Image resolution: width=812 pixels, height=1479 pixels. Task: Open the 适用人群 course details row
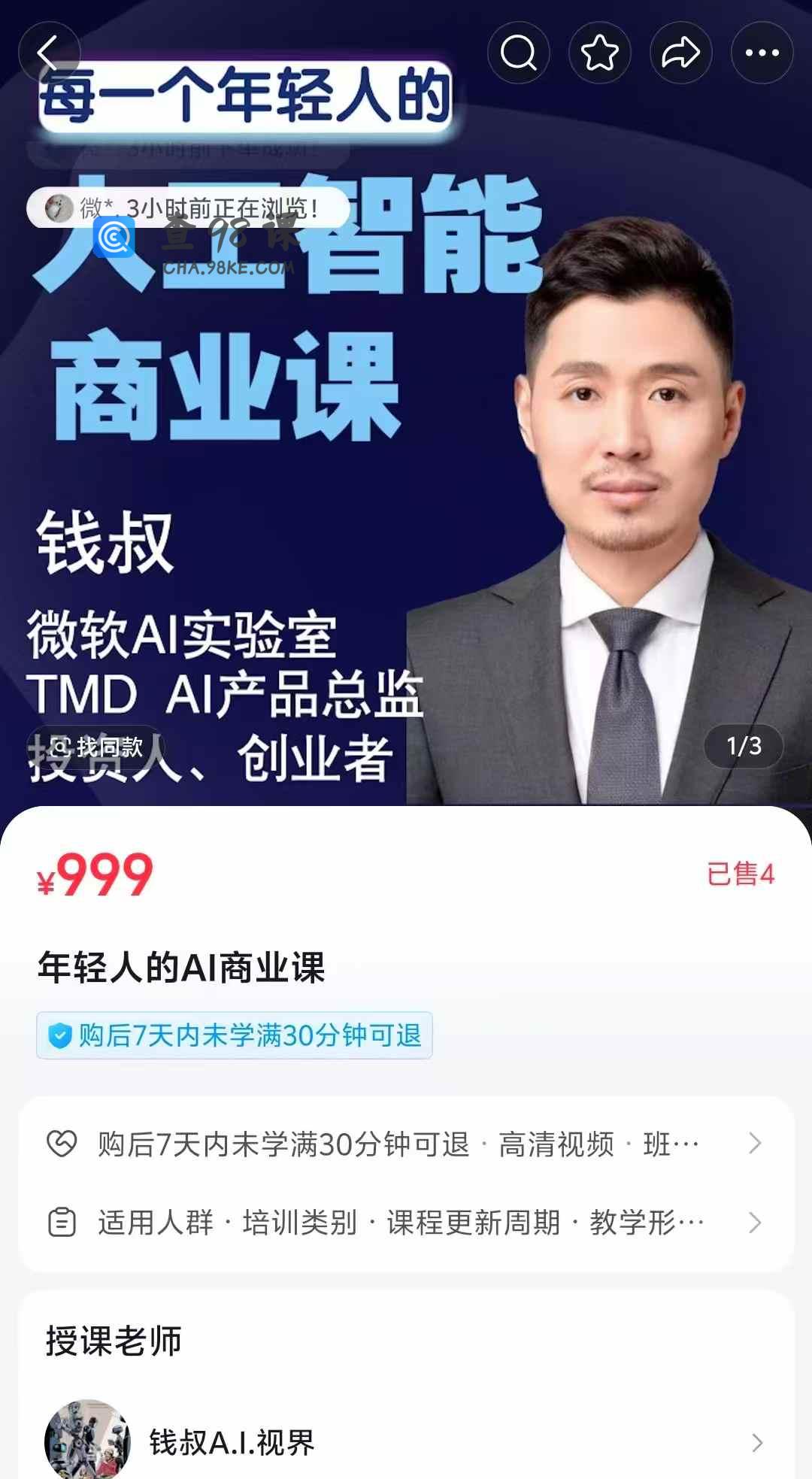(x=406, y=1223)
